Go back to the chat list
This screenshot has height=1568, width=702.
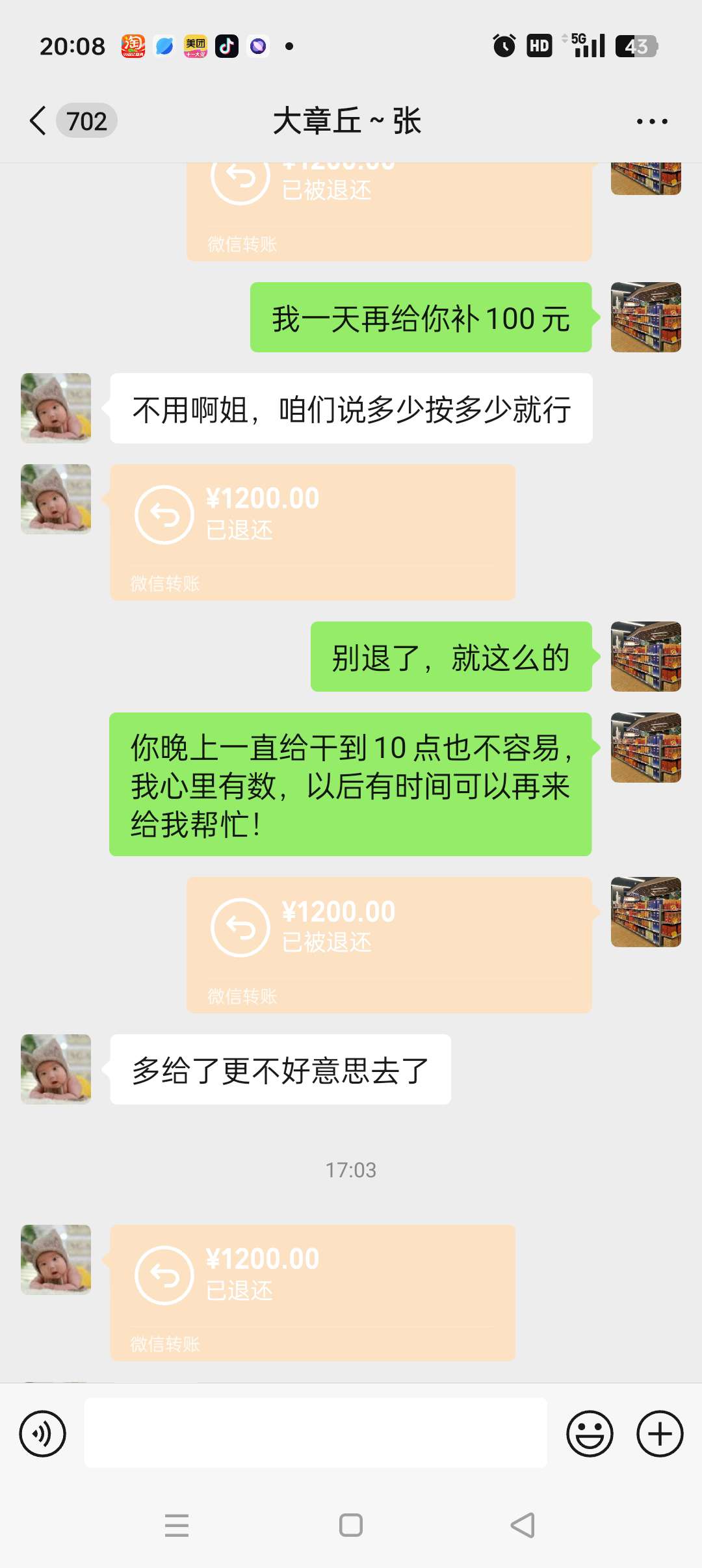point(39,121)
